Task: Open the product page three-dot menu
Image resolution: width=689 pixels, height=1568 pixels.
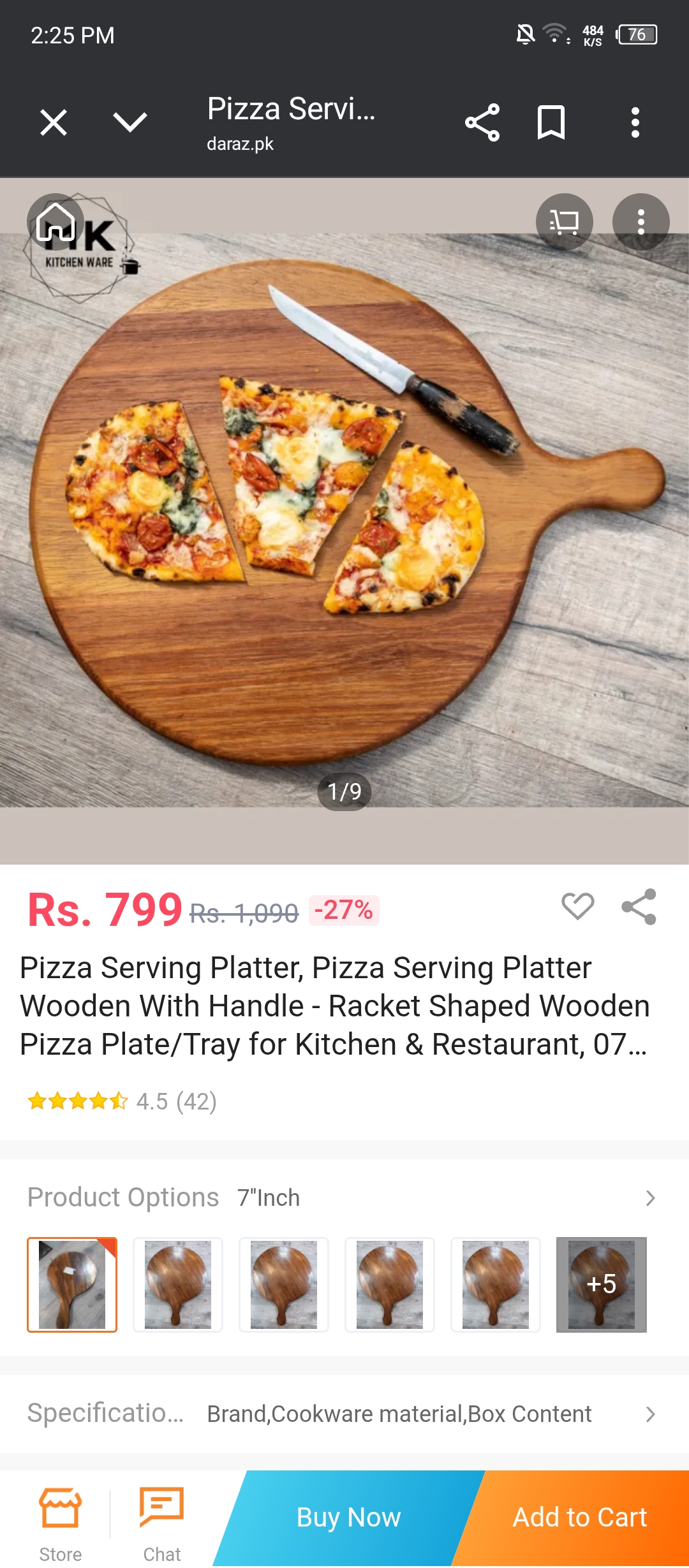Action: pyautogui.click(x=641, y=222)
